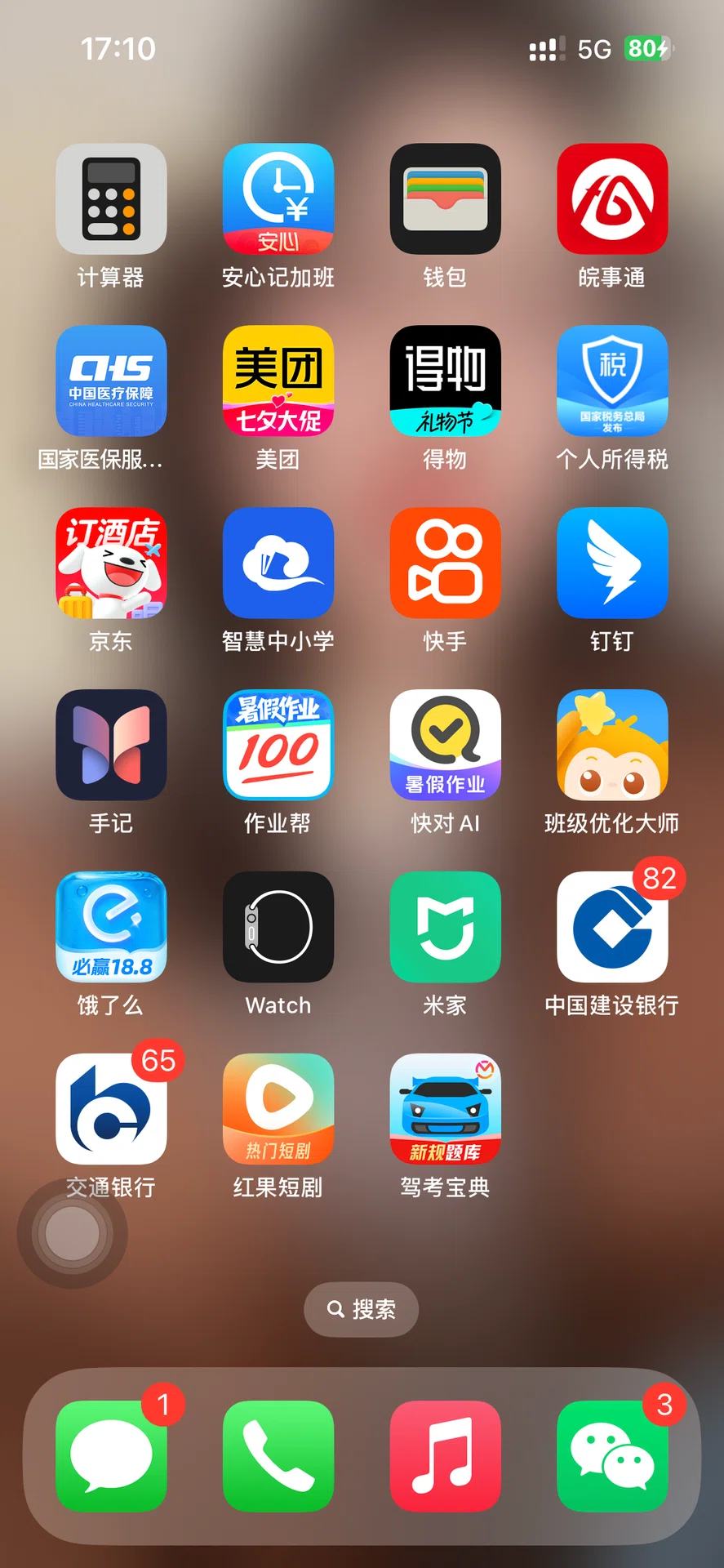
Task: Open 得物 shopping app
Action: coord(445,381)
